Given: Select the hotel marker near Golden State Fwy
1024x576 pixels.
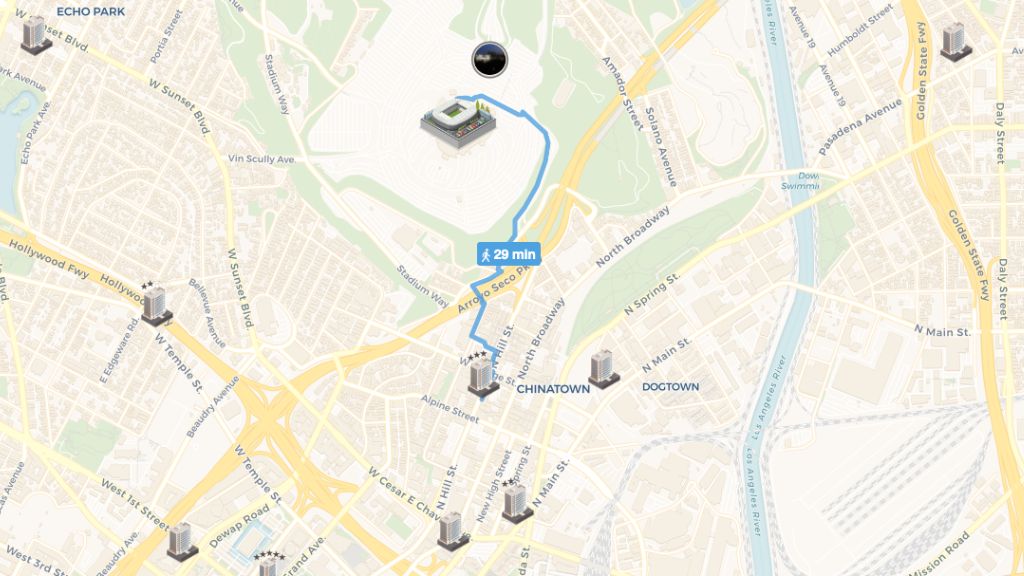Looking at the screenshot, I should [x=955, y=42].
